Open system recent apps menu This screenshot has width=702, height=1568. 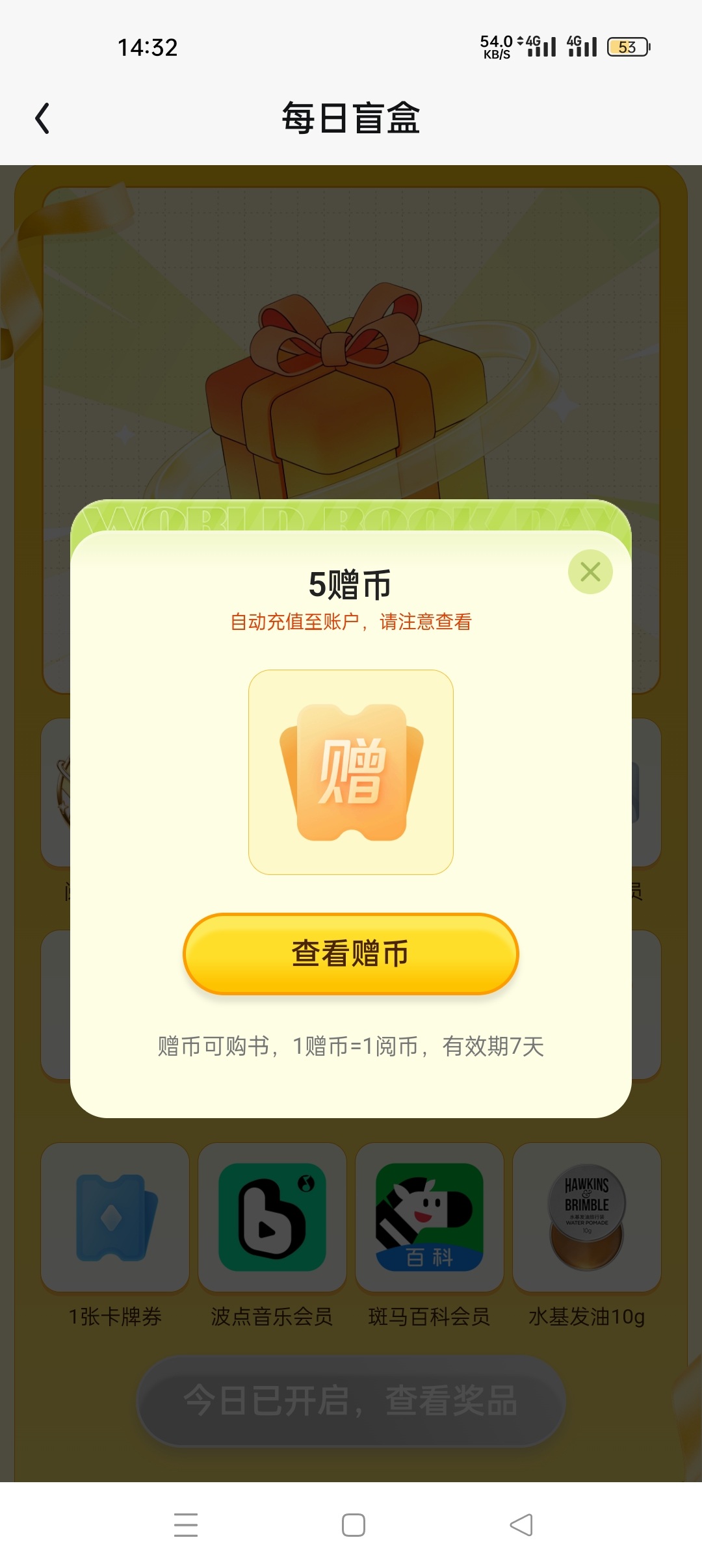186,1525
